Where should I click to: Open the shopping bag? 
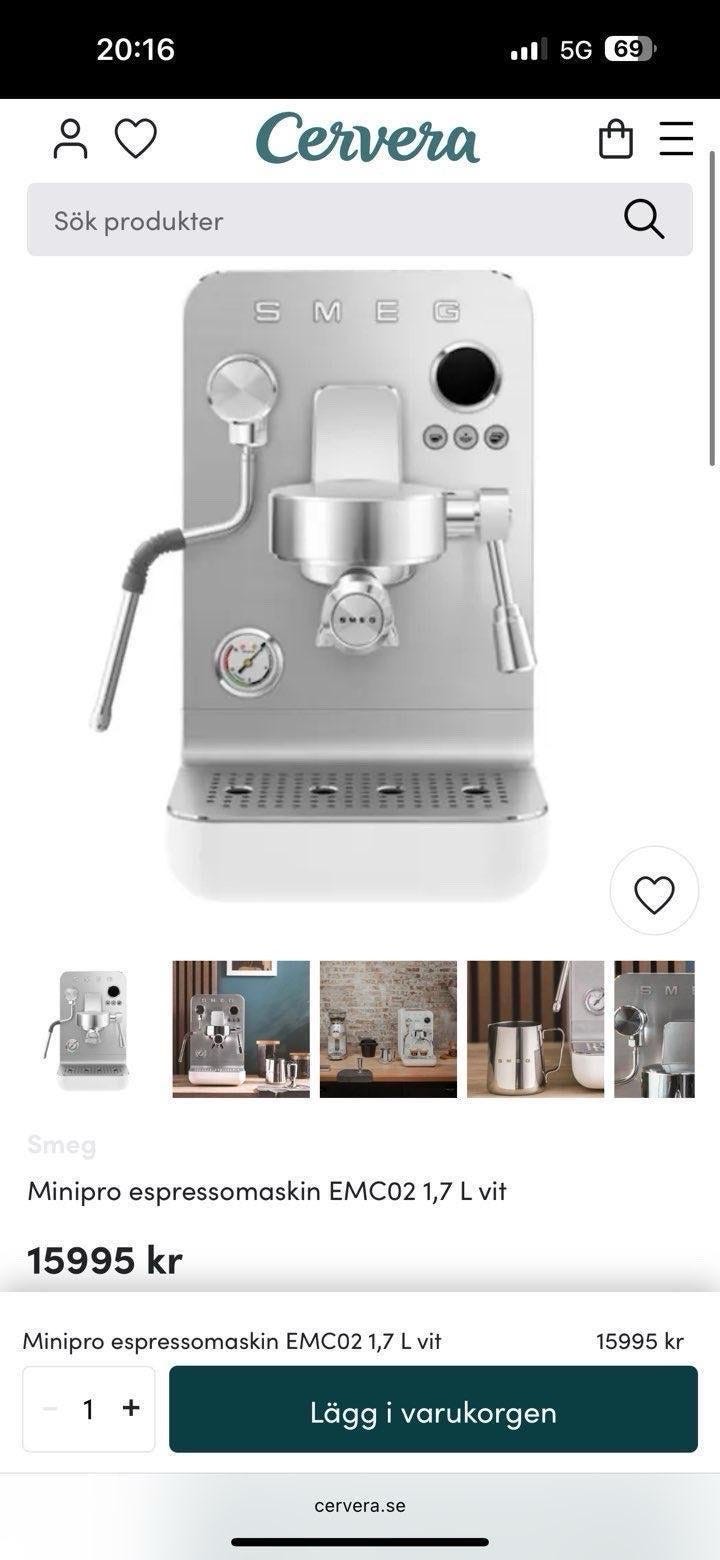615,139
